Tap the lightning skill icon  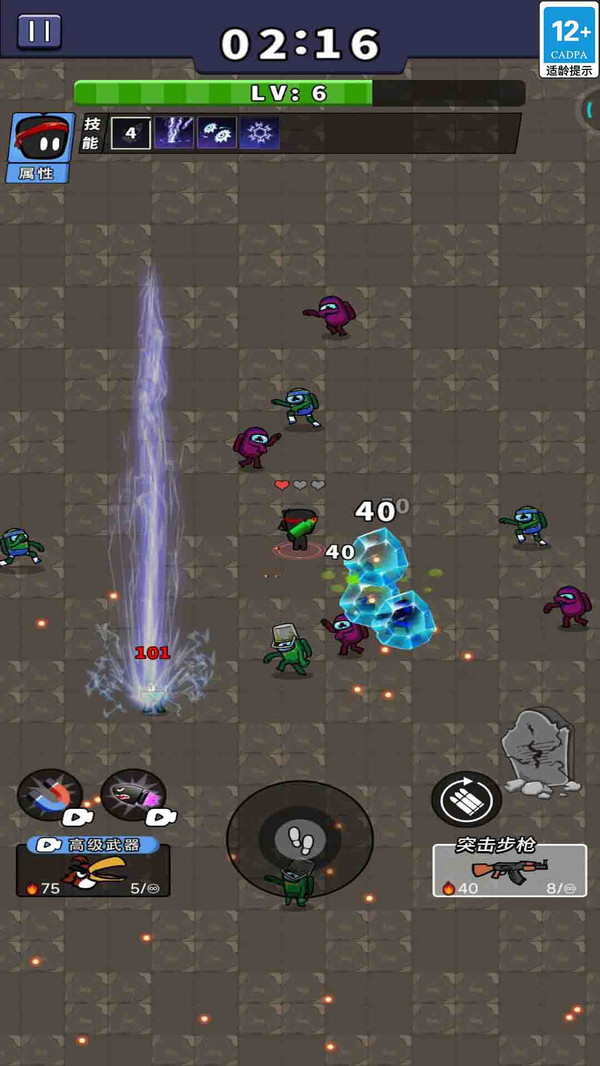click(174, 133)
